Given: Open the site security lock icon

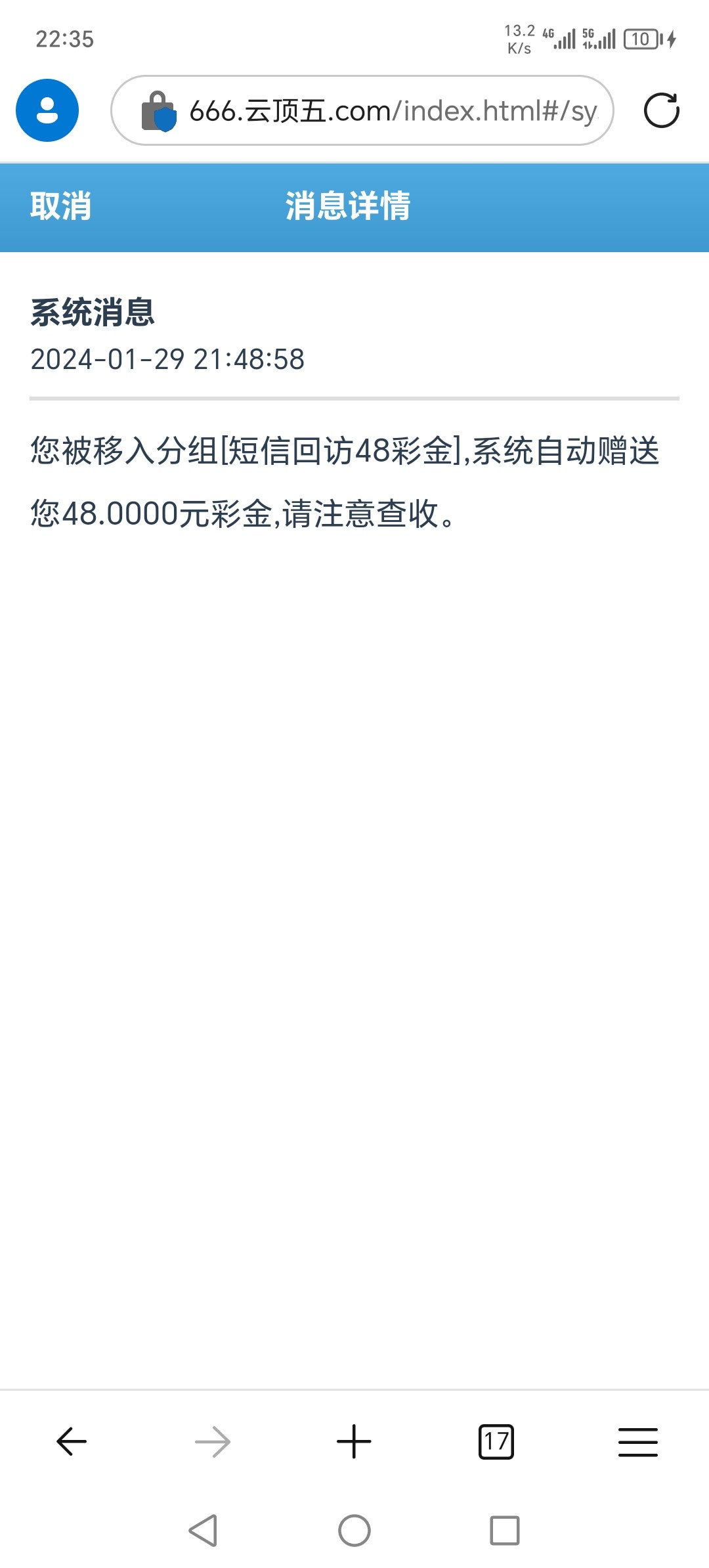Looking at the screenshot, I should 159,111.
